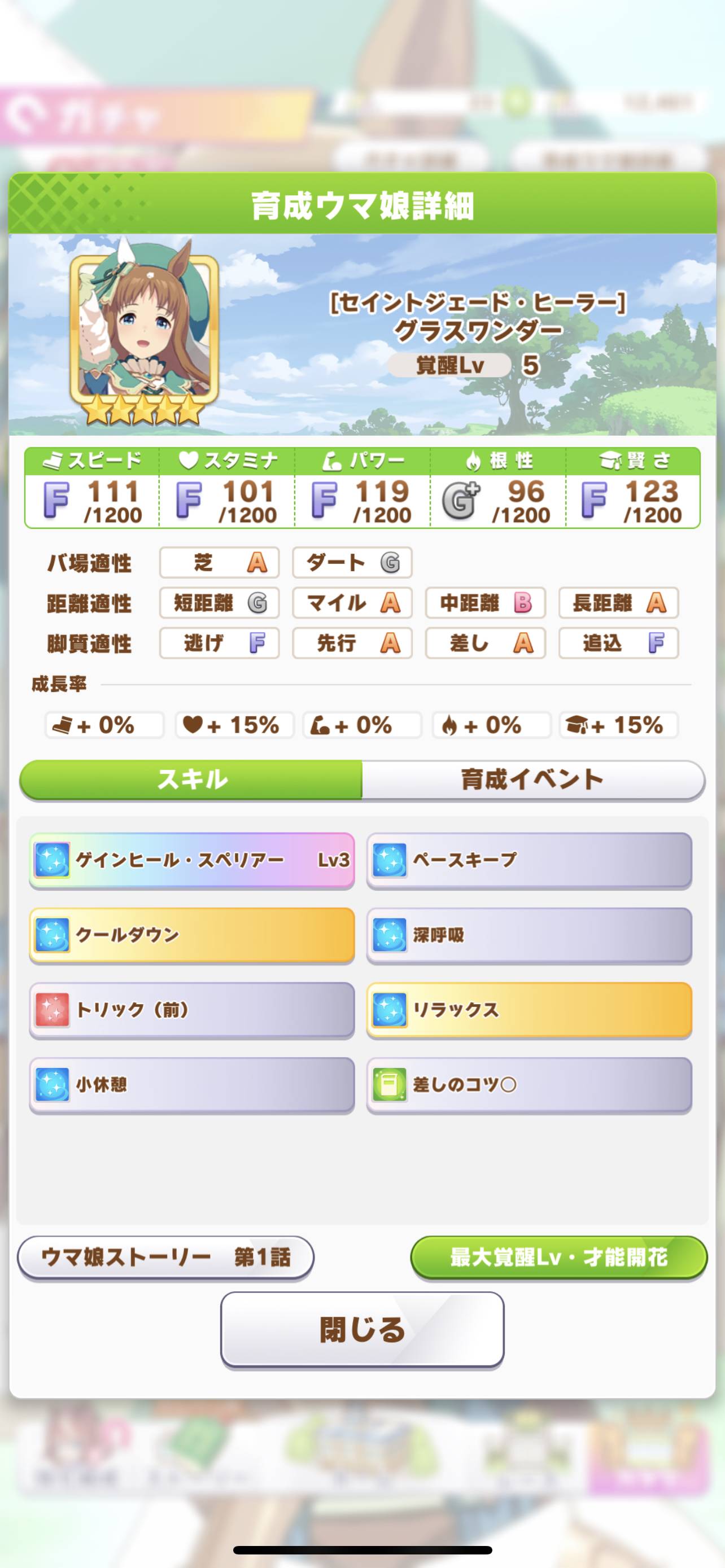Tap 最大覚醒Lv・才能開花 button

tap(559, 1257)
